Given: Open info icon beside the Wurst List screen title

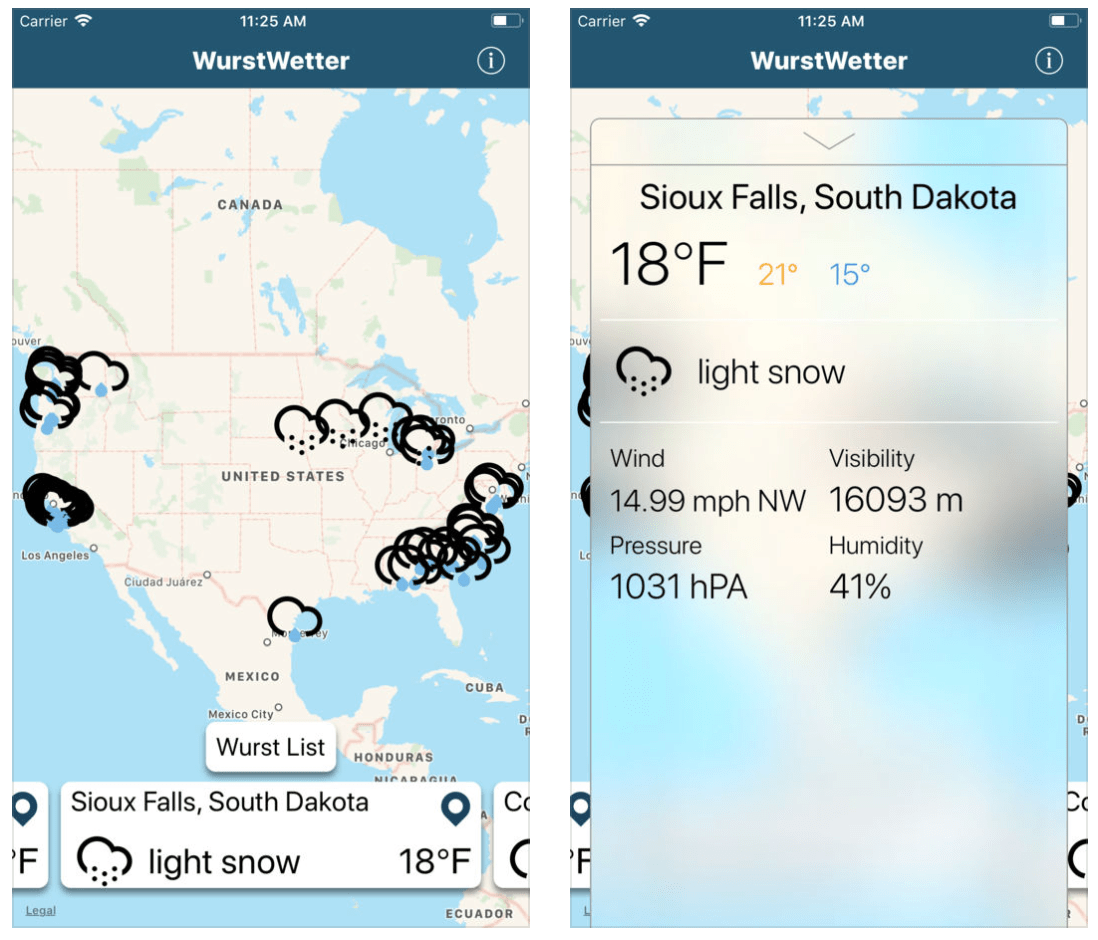Looking at the screenshot, I should click(x=490, y=61).
